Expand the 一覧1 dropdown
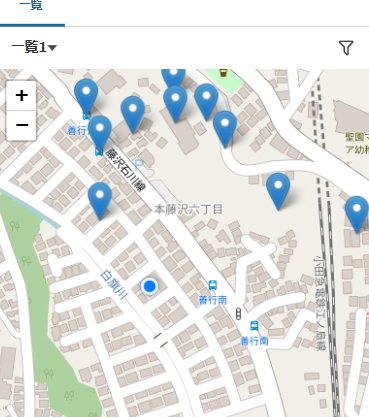Image resolution: width=369 pixels, height=417 pixels. [x=34, y=47]
